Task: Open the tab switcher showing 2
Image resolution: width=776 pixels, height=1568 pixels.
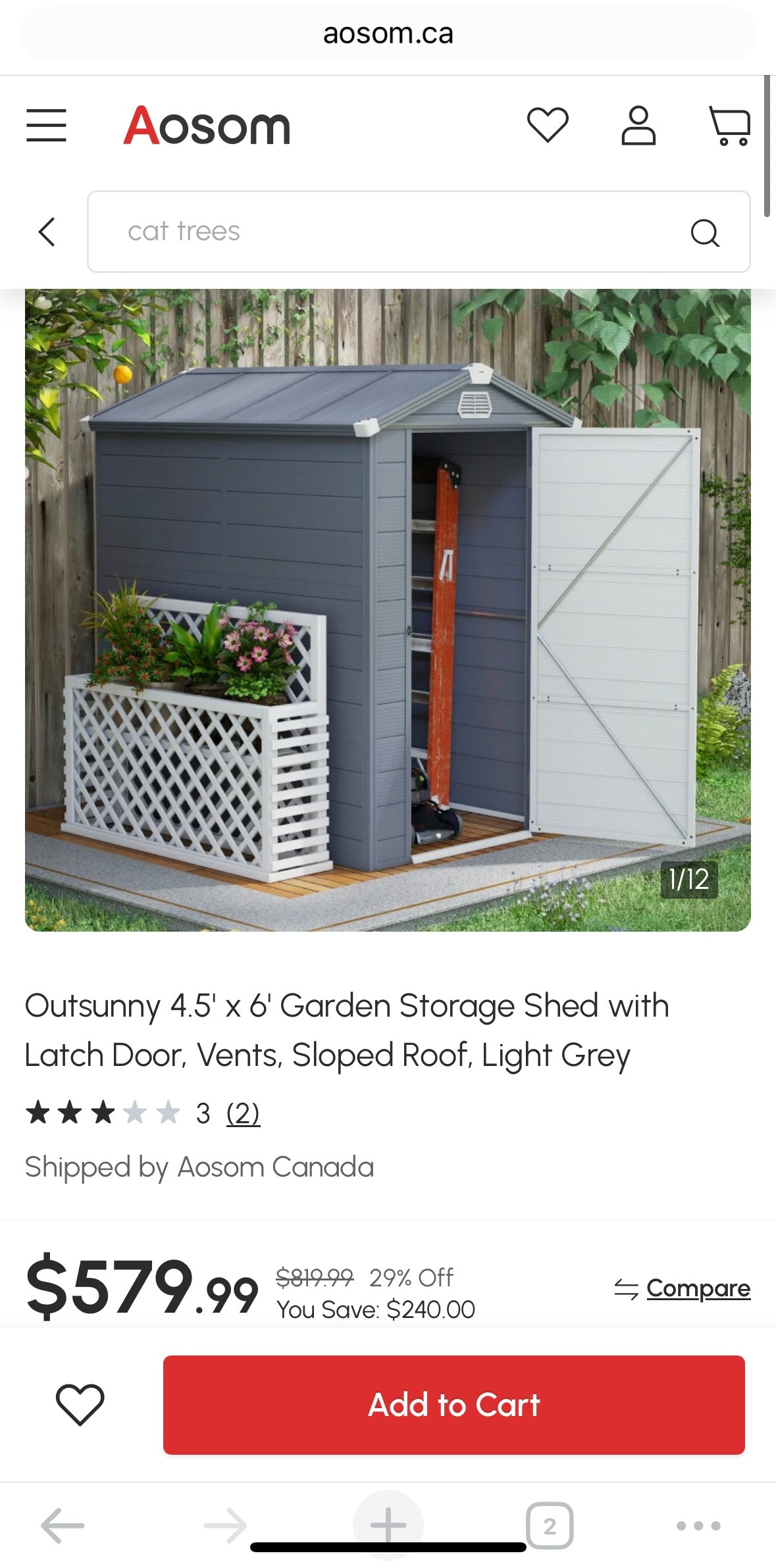Action: (550, 1525)
